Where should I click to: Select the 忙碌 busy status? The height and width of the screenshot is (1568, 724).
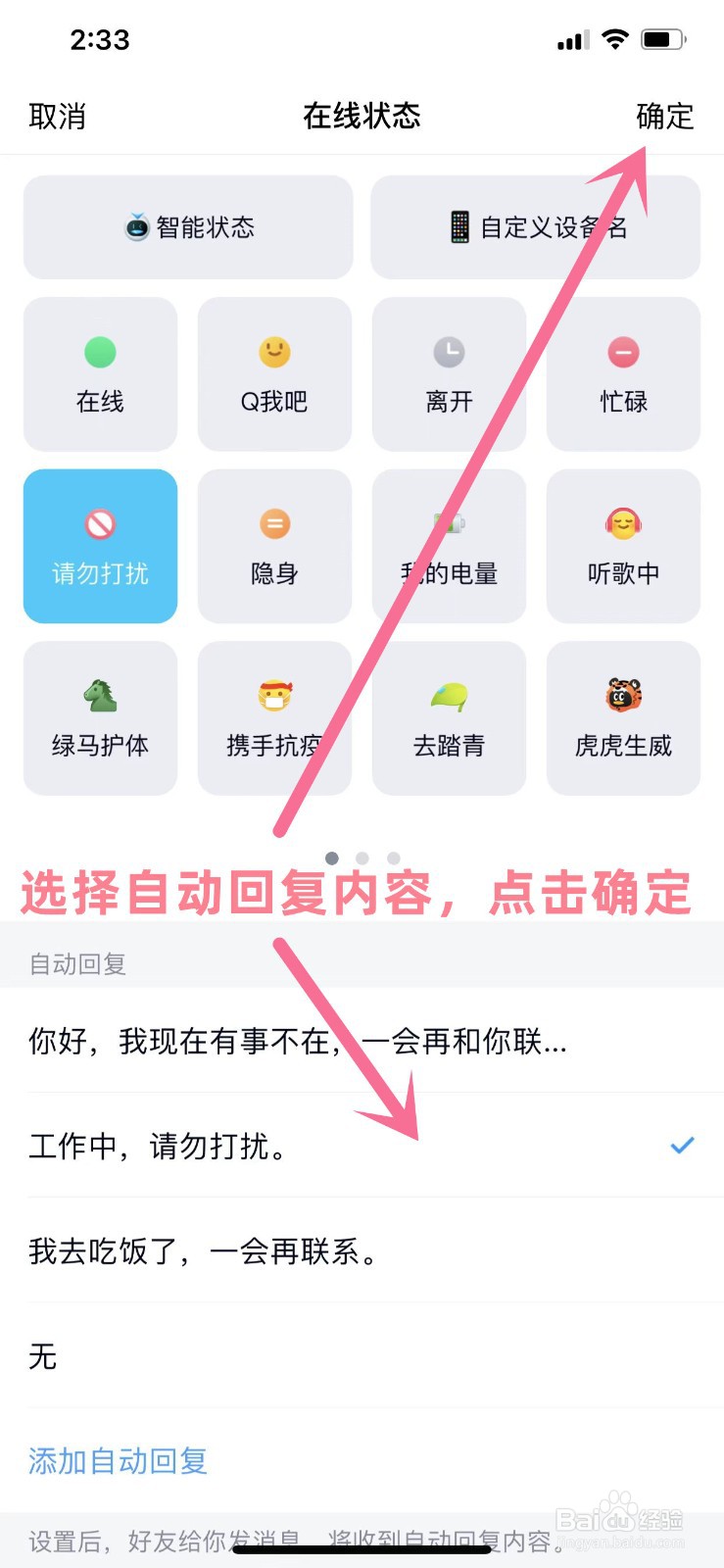[623, 374]
